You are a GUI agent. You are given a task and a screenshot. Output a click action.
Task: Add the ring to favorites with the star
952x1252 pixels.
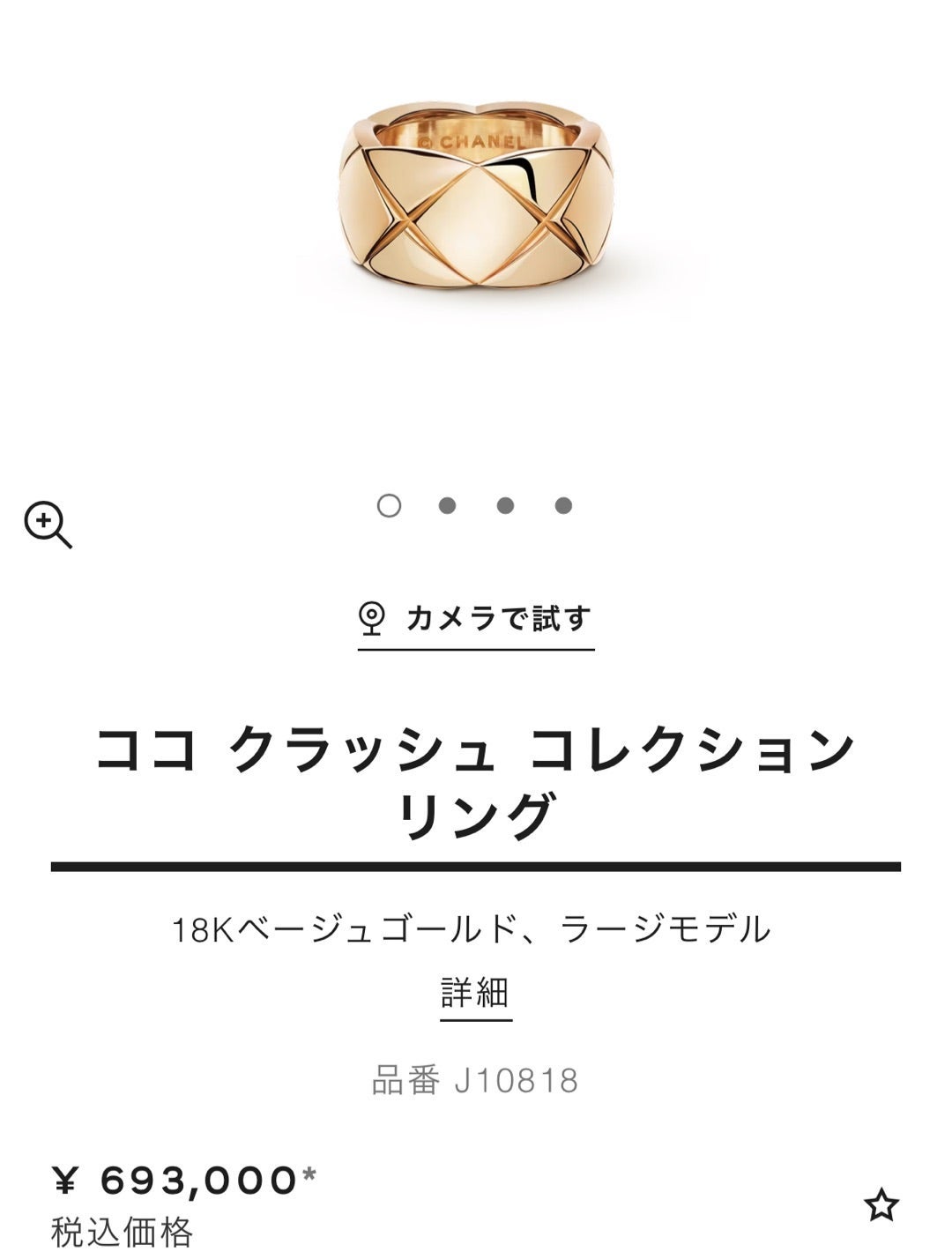(x=881, y=1205)
